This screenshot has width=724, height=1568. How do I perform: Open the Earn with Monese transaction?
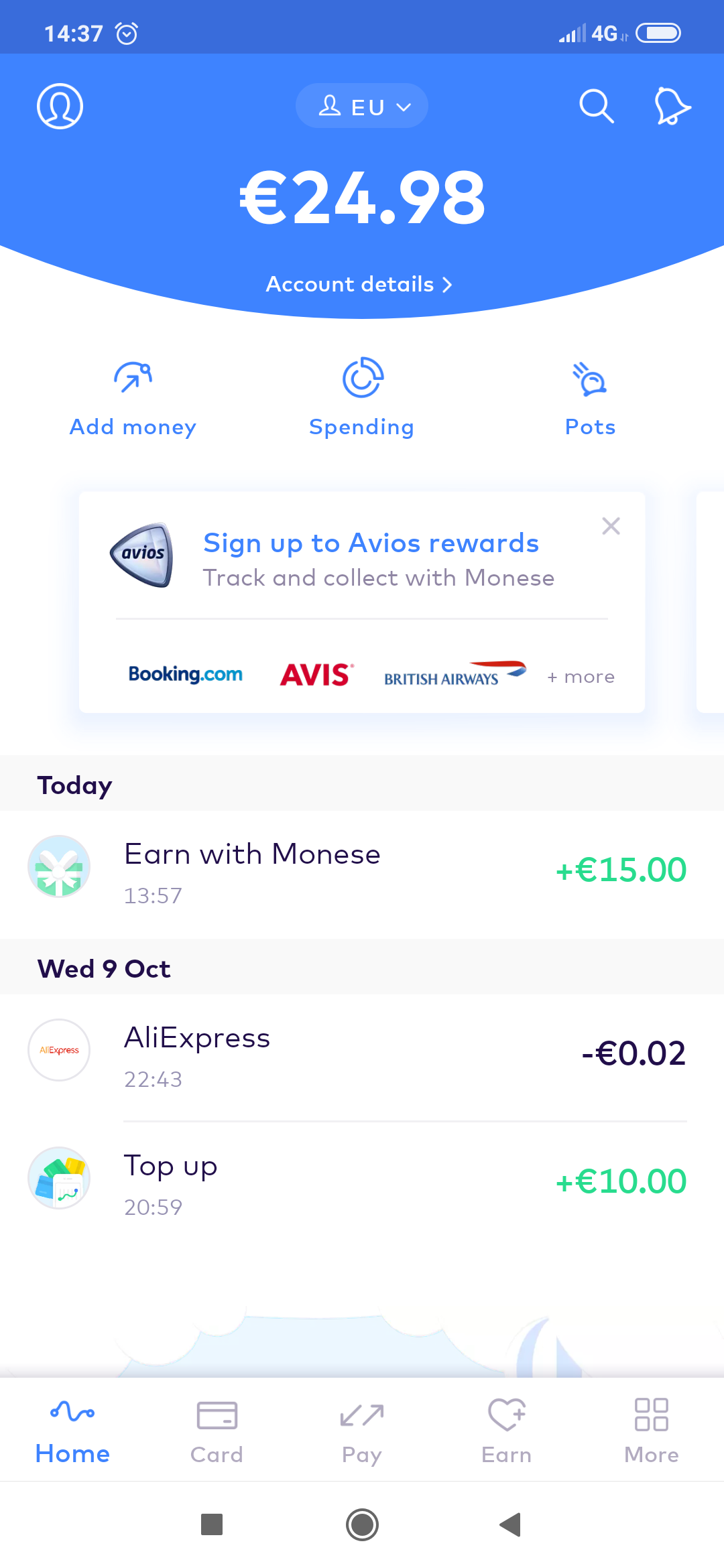tap(362, 874)
